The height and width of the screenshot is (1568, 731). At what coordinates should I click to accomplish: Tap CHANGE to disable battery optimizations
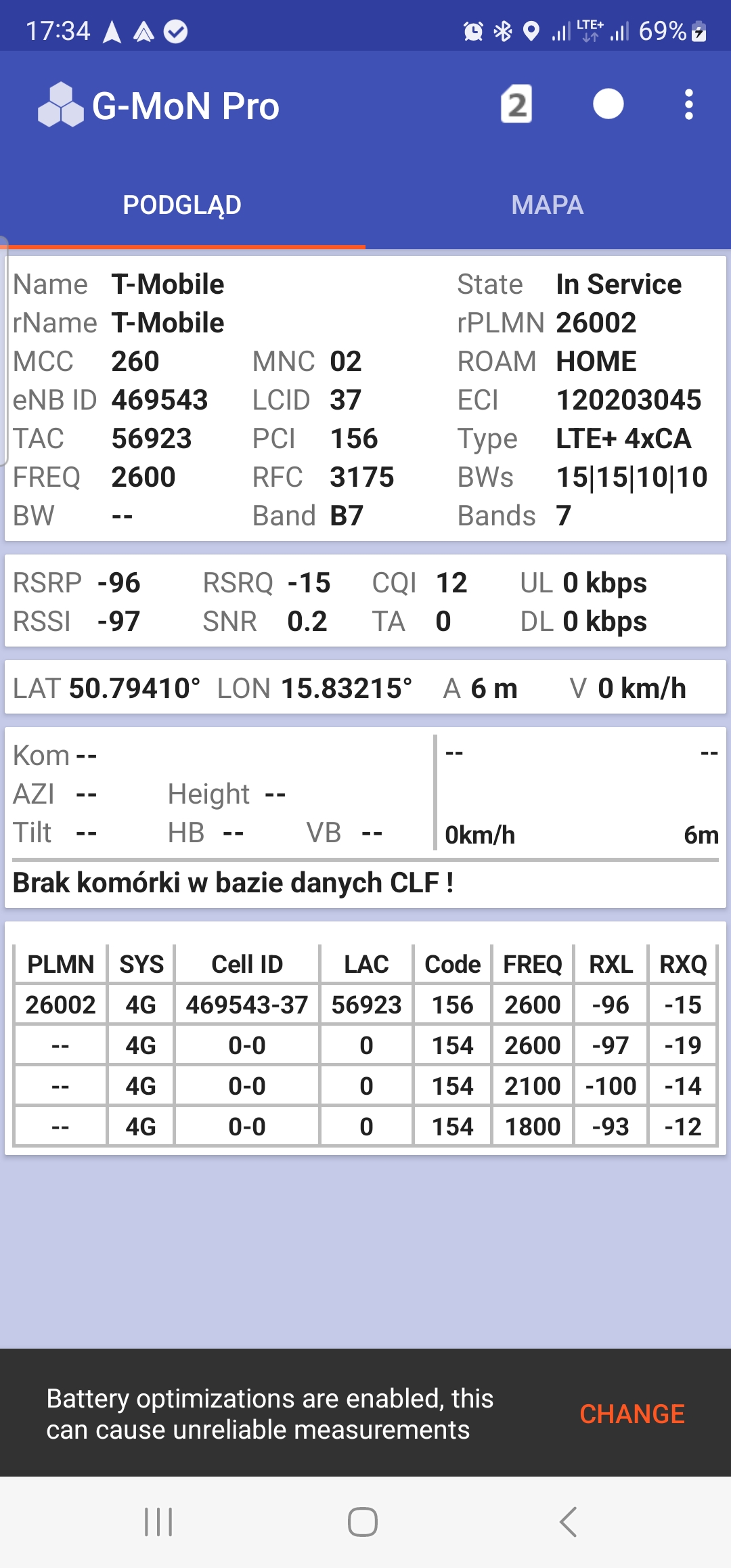(x=632, y=1414)
